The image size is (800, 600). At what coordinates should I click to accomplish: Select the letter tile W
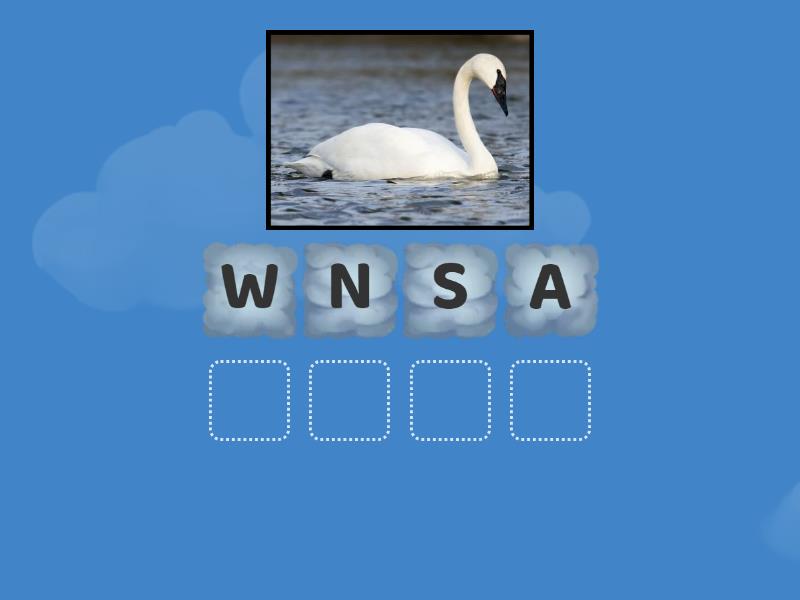click(249, 289)
